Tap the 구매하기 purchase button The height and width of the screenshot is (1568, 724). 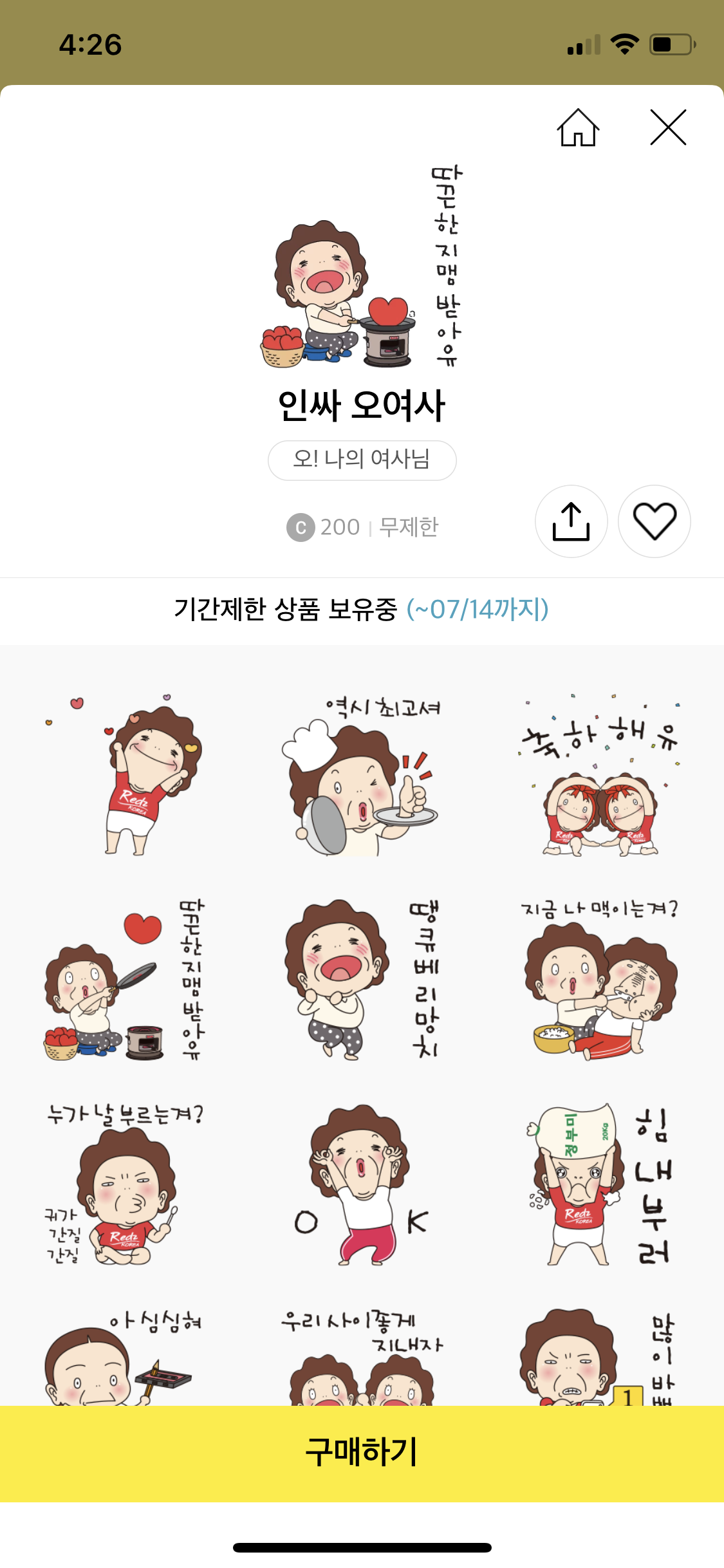[x=362, y=1452]
